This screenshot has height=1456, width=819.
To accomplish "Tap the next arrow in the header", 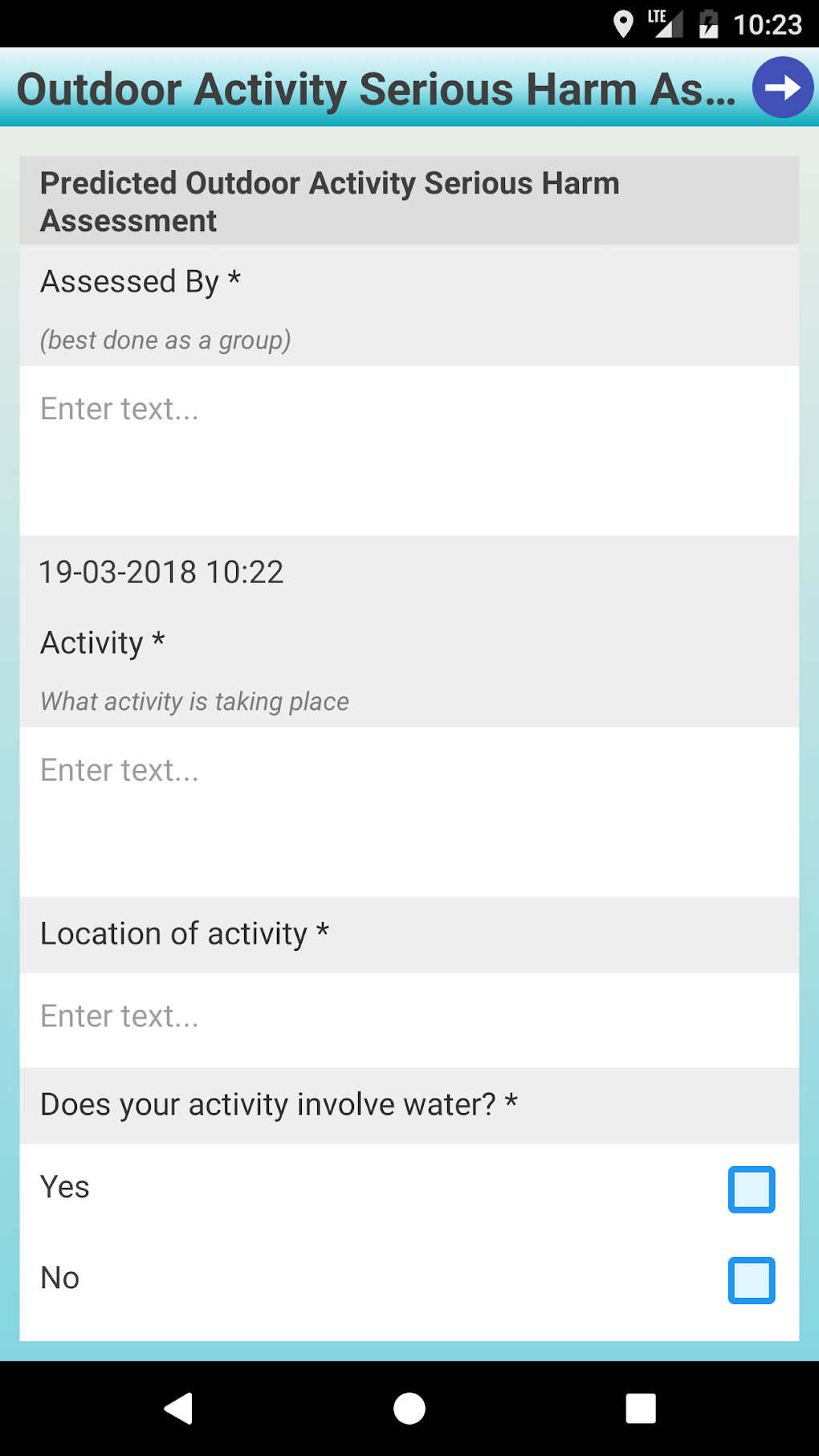I will [782, 88].
